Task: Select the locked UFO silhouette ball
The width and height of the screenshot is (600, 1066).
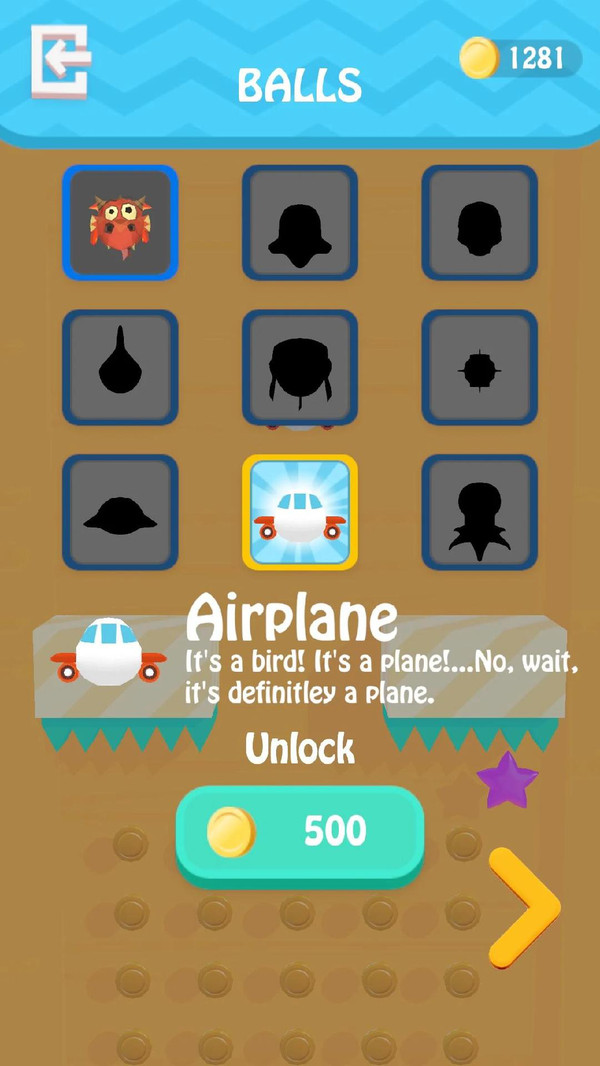Action: (x=120, y=512)
